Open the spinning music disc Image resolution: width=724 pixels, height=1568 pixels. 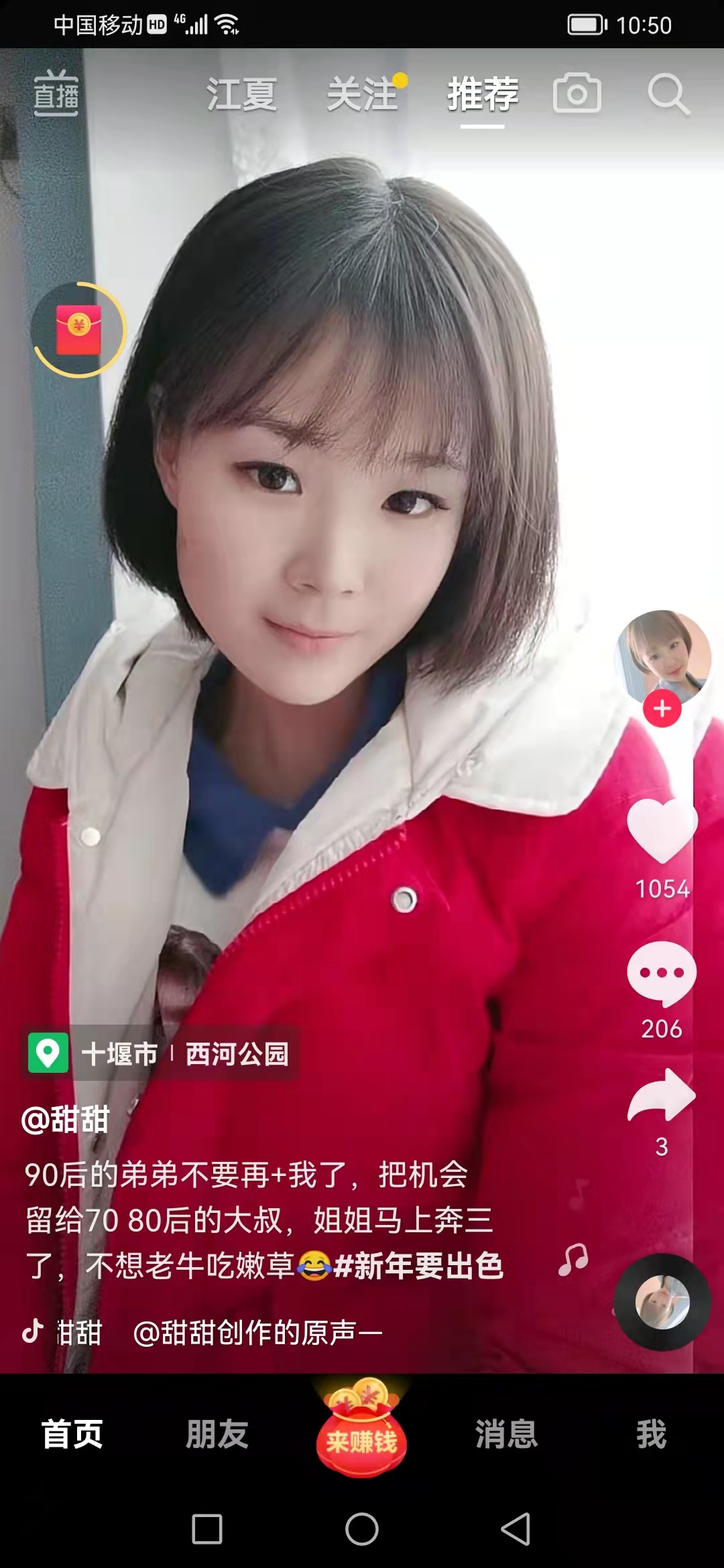point(662,1302)
